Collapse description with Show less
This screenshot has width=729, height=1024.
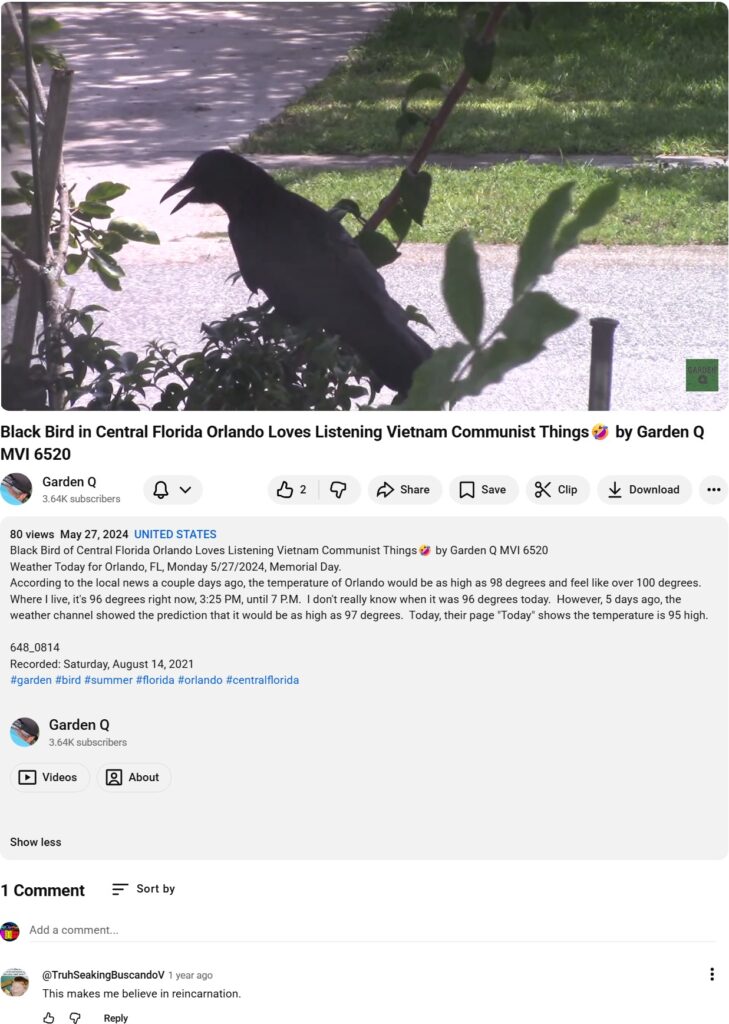[x=35, y=842]
